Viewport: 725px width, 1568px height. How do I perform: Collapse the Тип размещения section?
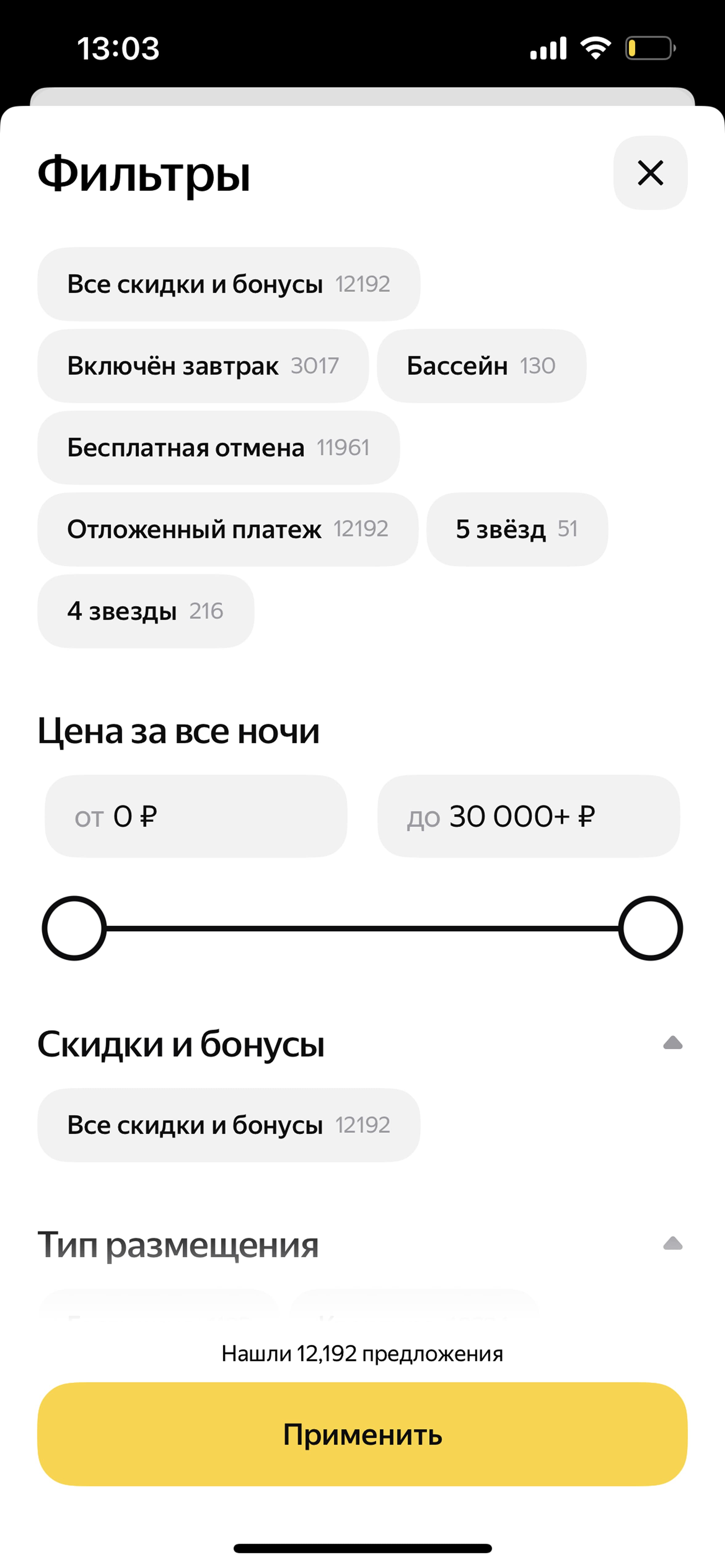(673, 1244)
